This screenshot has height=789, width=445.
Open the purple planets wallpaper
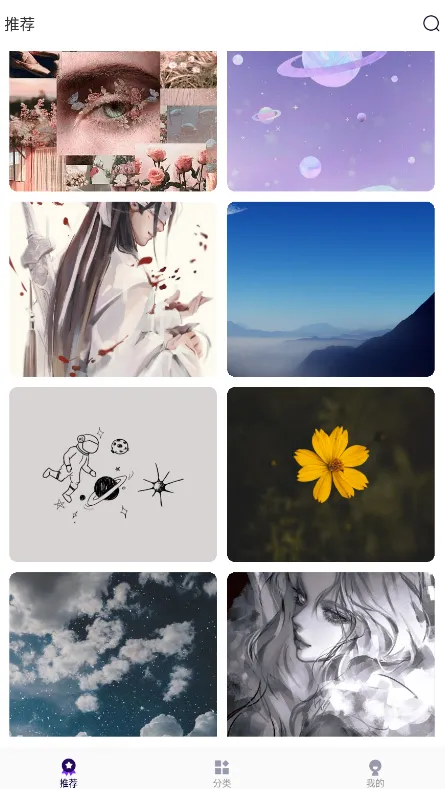click(x=331, y=121)
